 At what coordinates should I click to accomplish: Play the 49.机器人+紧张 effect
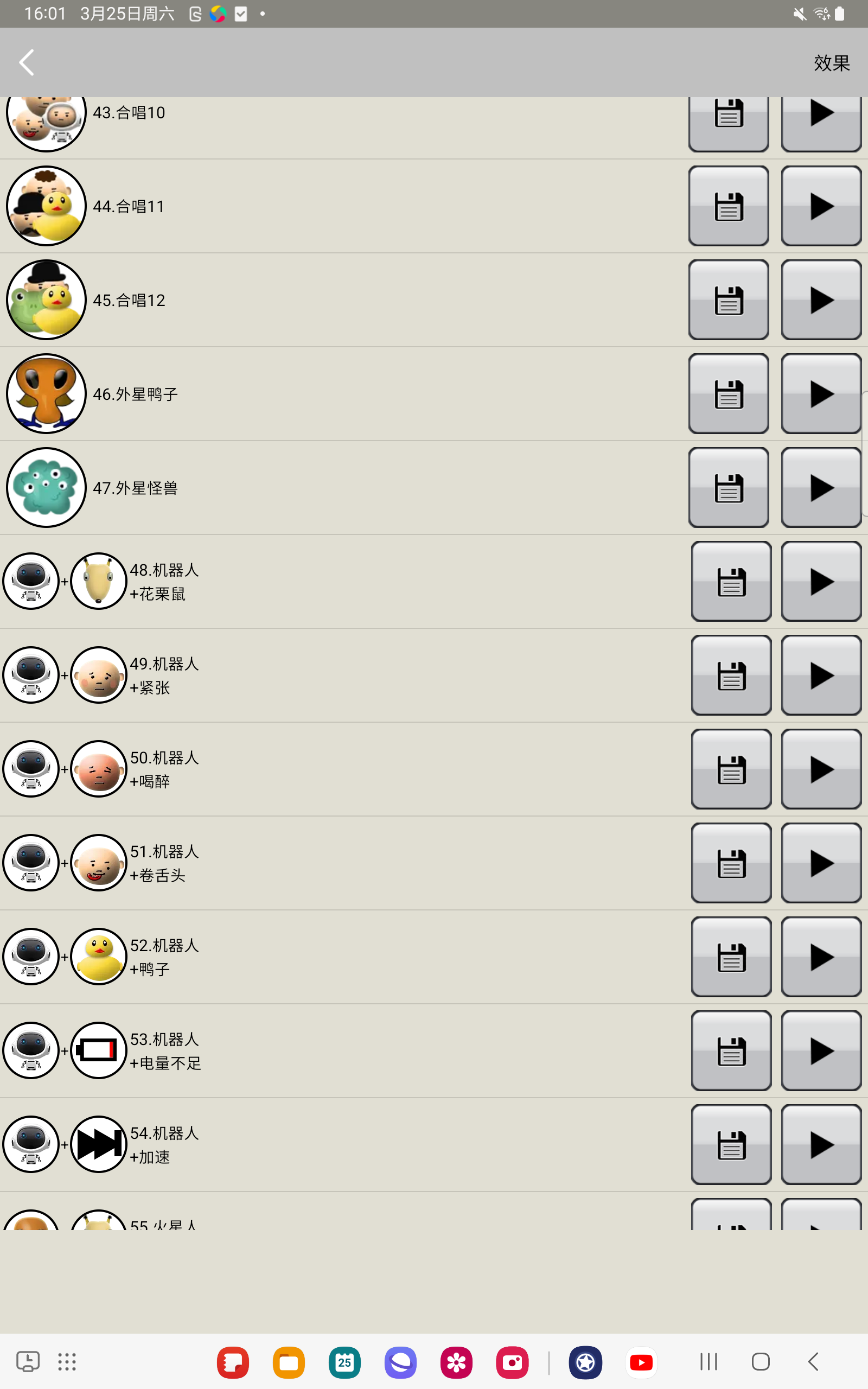tap(821, 675)
